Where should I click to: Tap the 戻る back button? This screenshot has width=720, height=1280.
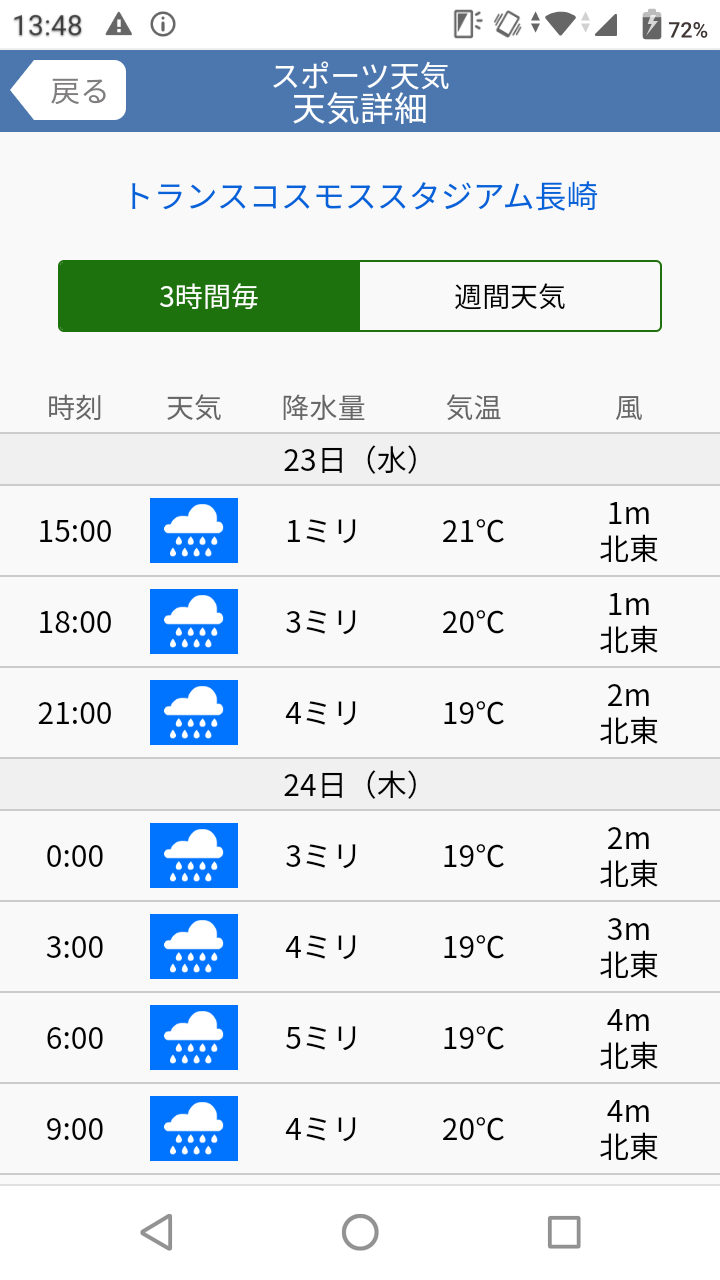[70, 91]
